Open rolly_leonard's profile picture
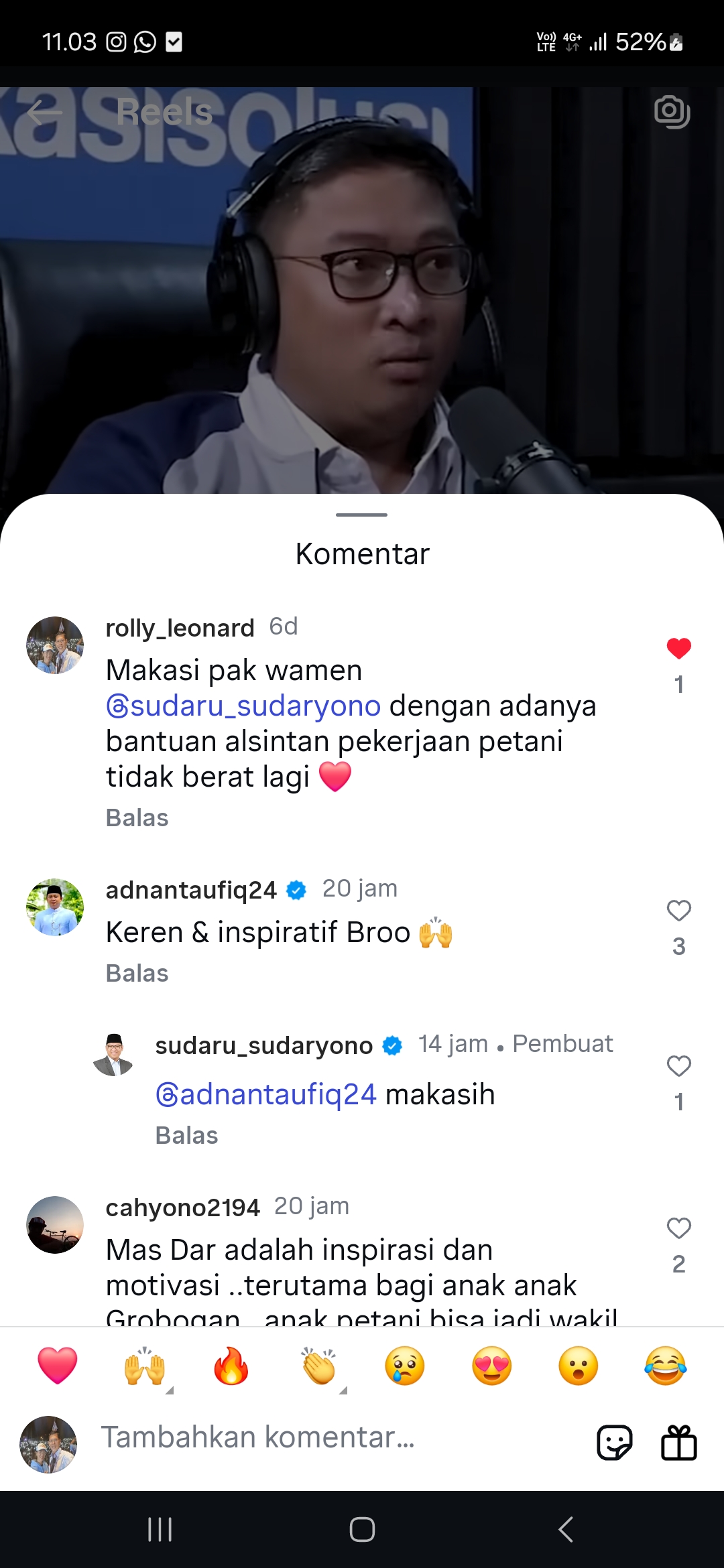 tap(55, 645)
